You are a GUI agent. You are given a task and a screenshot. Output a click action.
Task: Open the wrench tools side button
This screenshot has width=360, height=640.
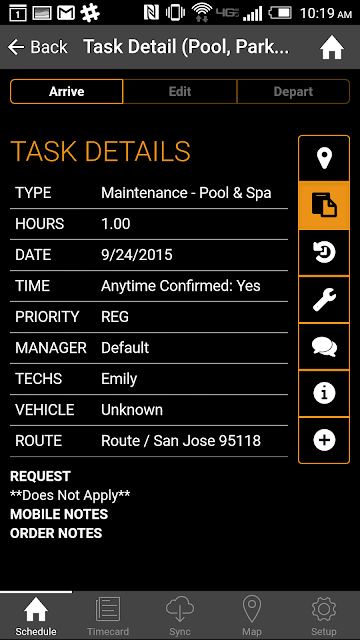(x=324, y=300)
